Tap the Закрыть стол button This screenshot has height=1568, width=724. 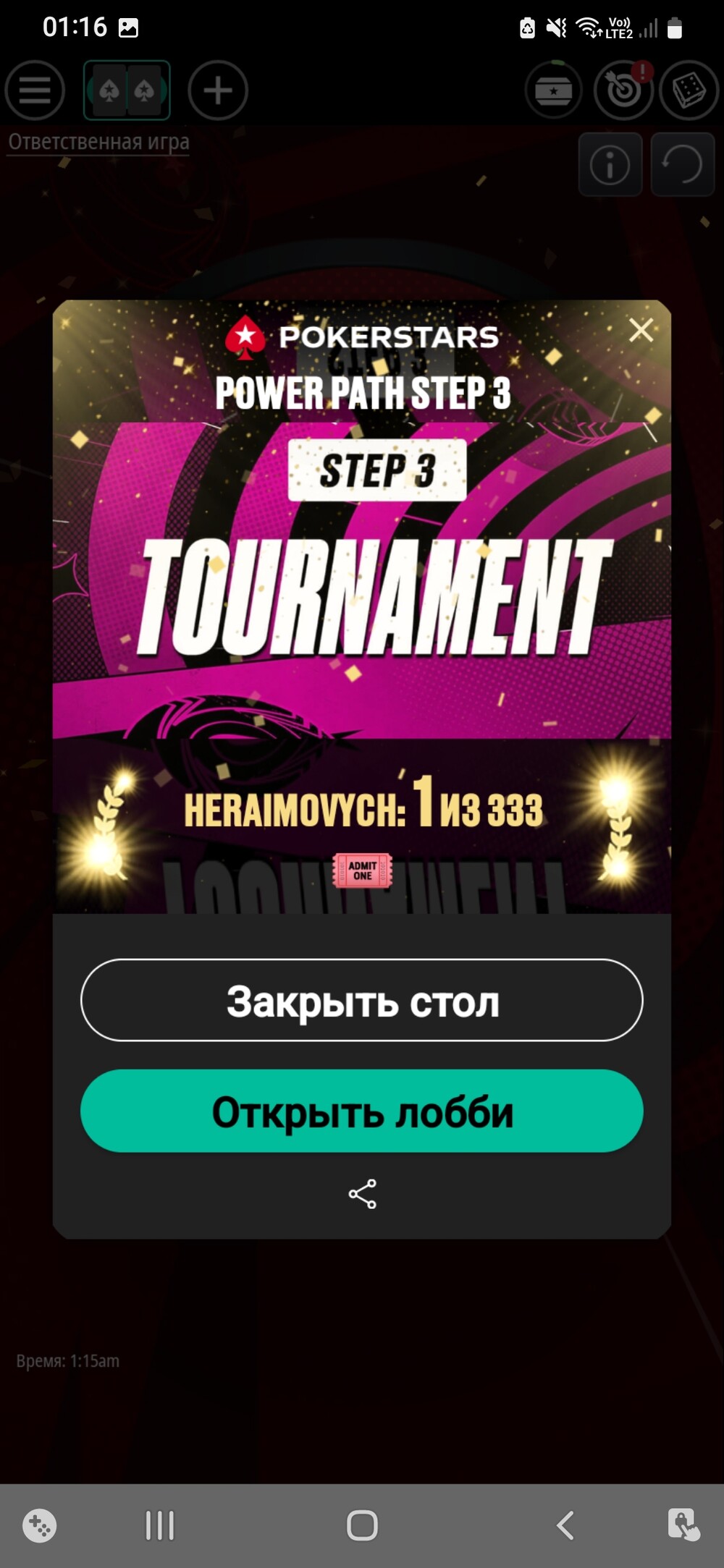[362, 1001]
